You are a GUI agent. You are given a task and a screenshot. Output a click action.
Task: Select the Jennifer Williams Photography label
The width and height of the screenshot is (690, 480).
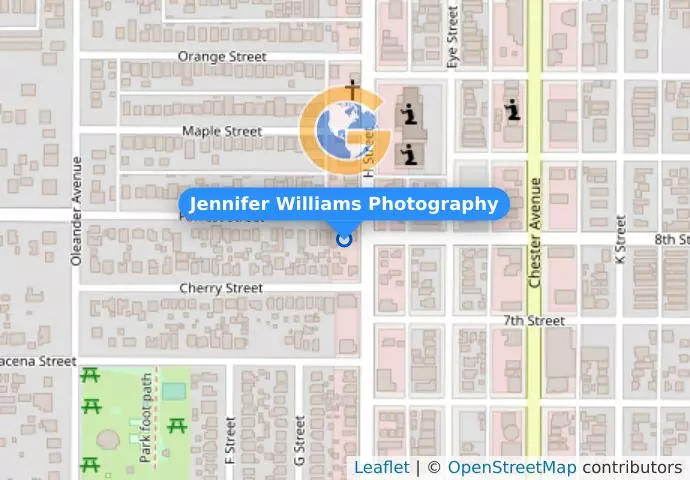point(344,204)
